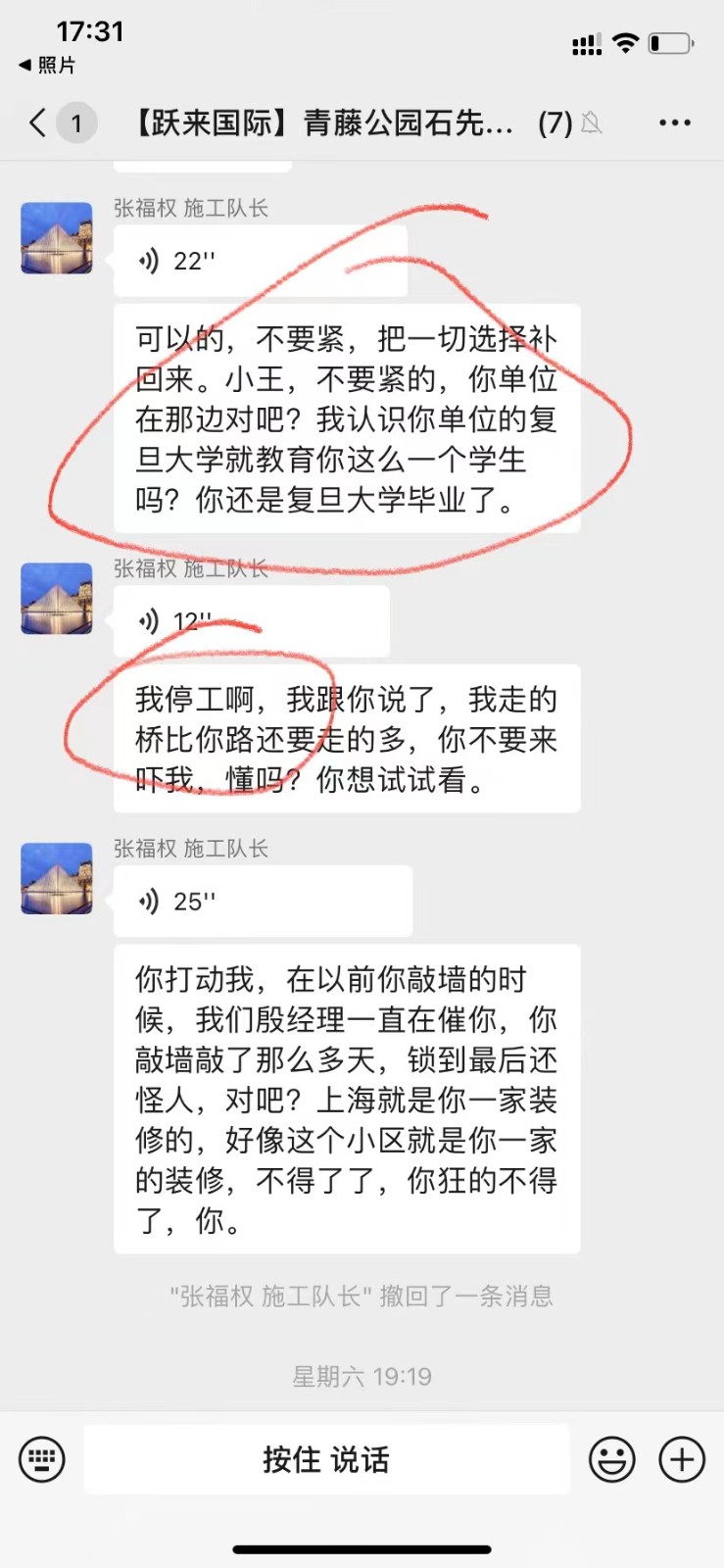Return to 照片 app via status bar

pyautogui.click(x=47, y=66)
